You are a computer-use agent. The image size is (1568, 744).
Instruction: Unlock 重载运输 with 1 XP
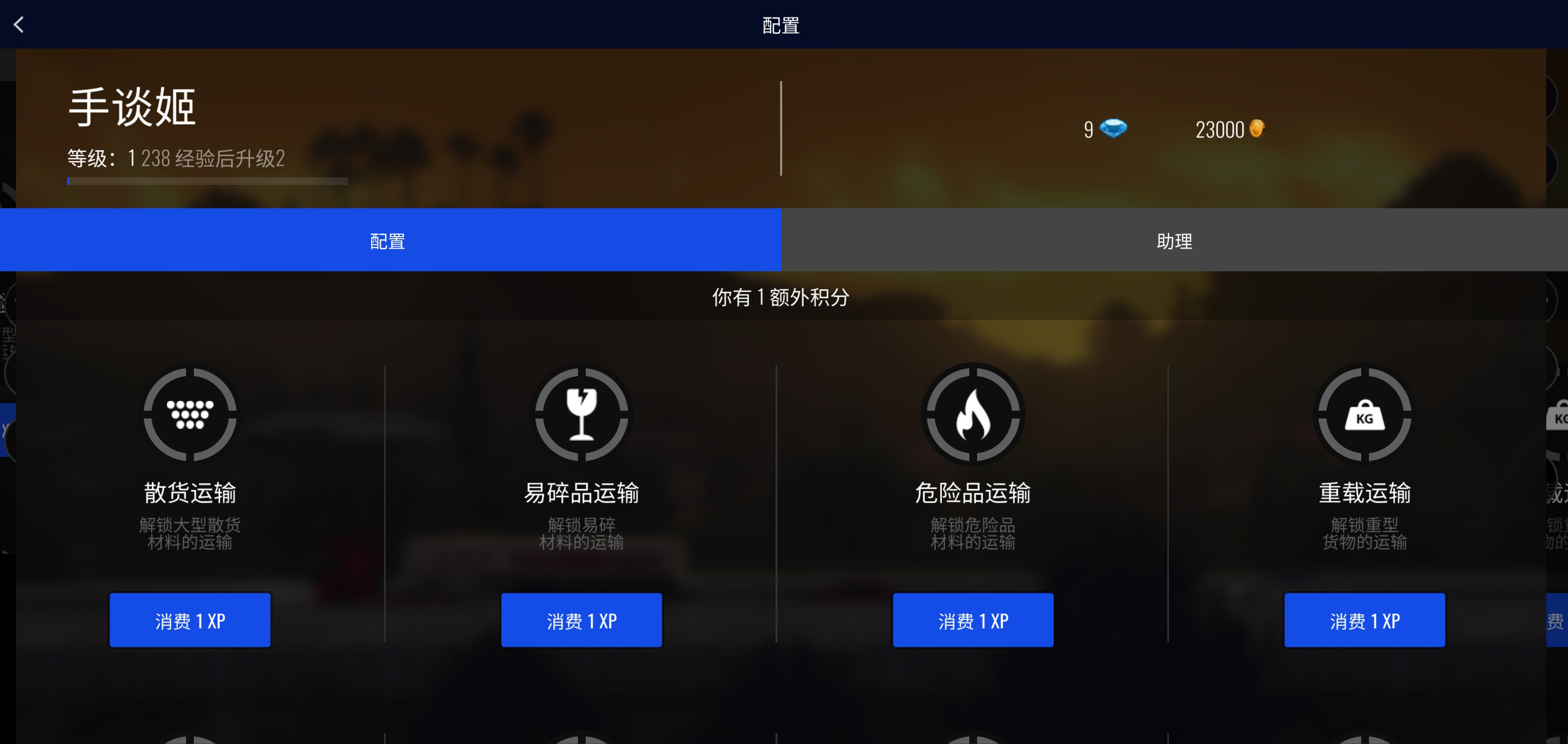click(x=1364, y=620)
